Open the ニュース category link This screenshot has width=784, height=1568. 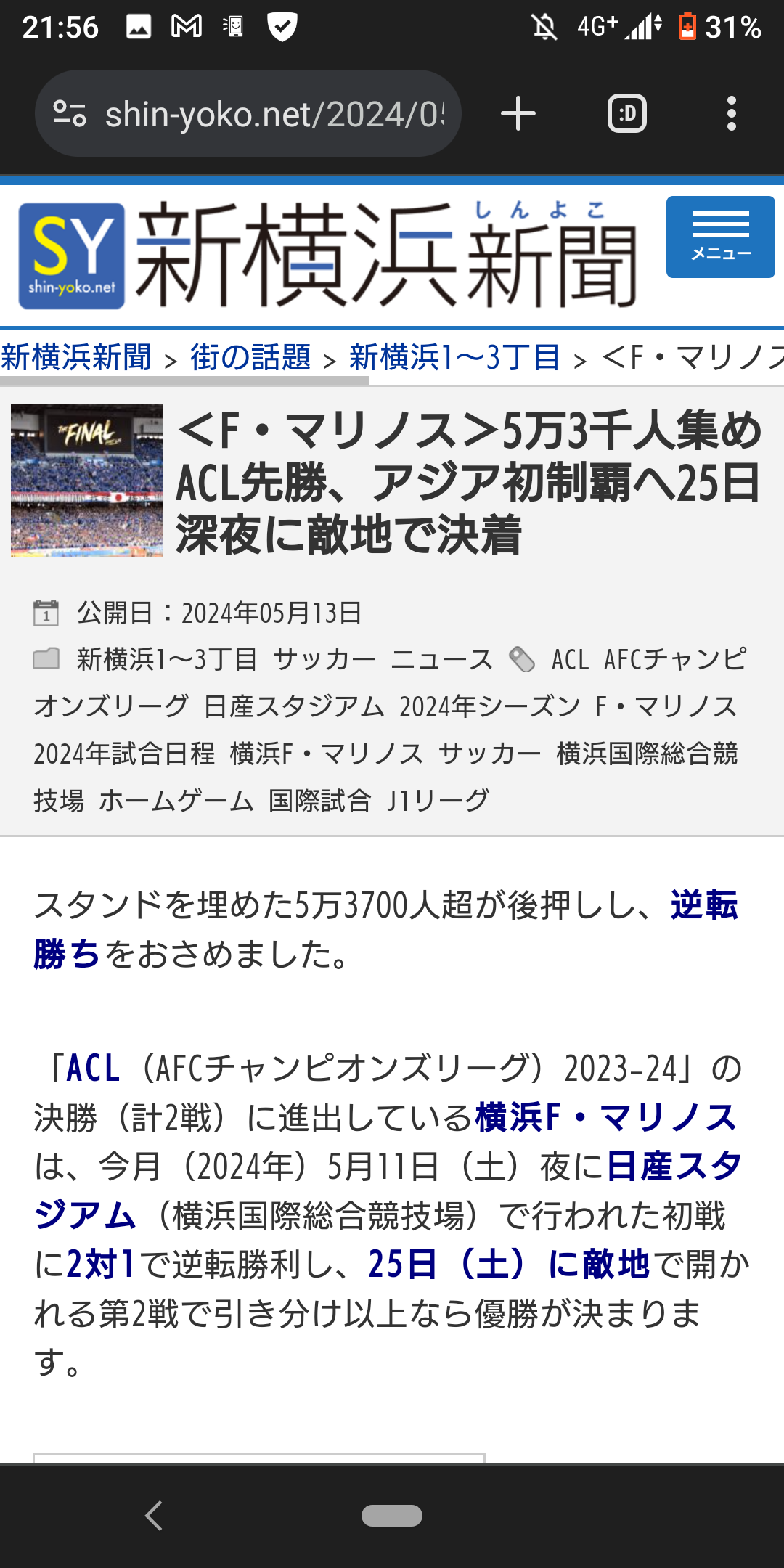(x=441, y=660)
